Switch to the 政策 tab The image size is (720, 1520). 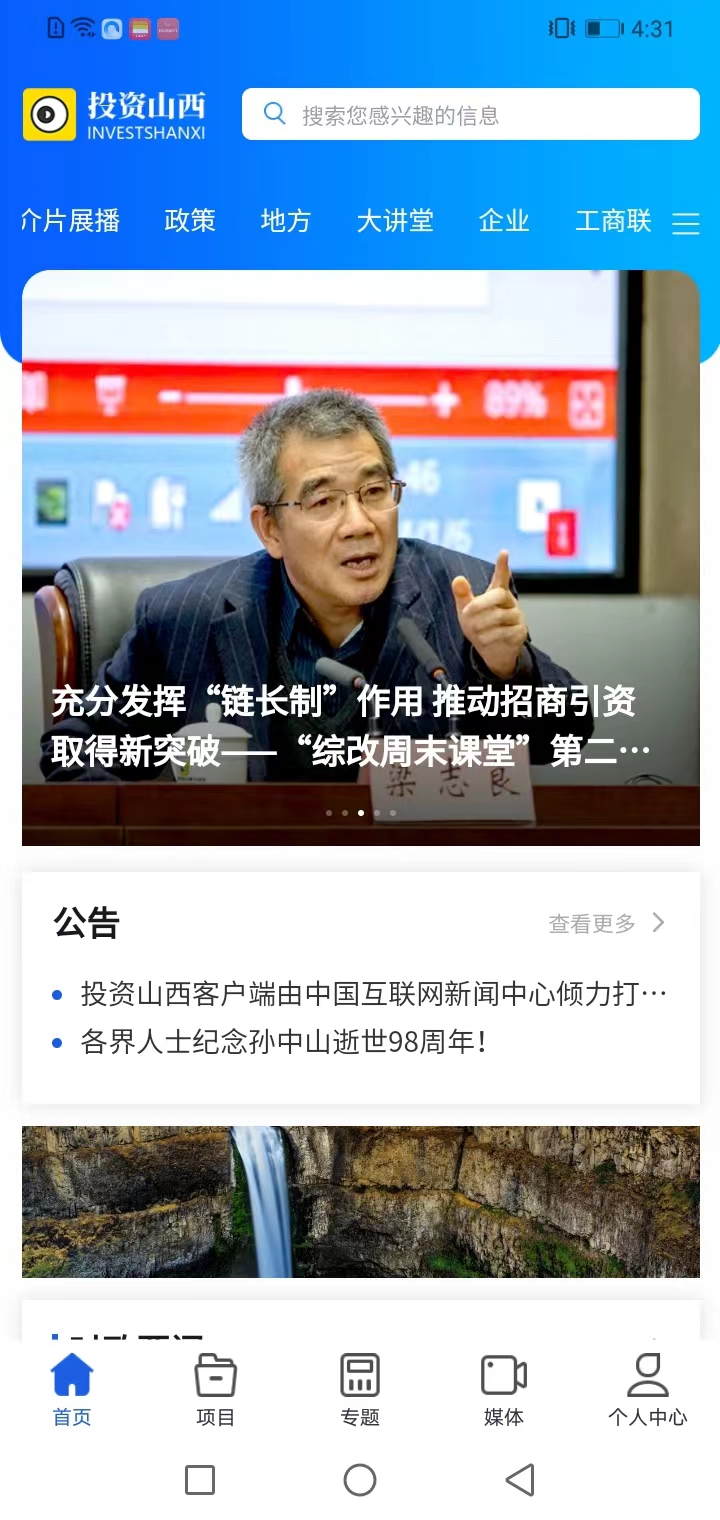(x=190, y=221)
